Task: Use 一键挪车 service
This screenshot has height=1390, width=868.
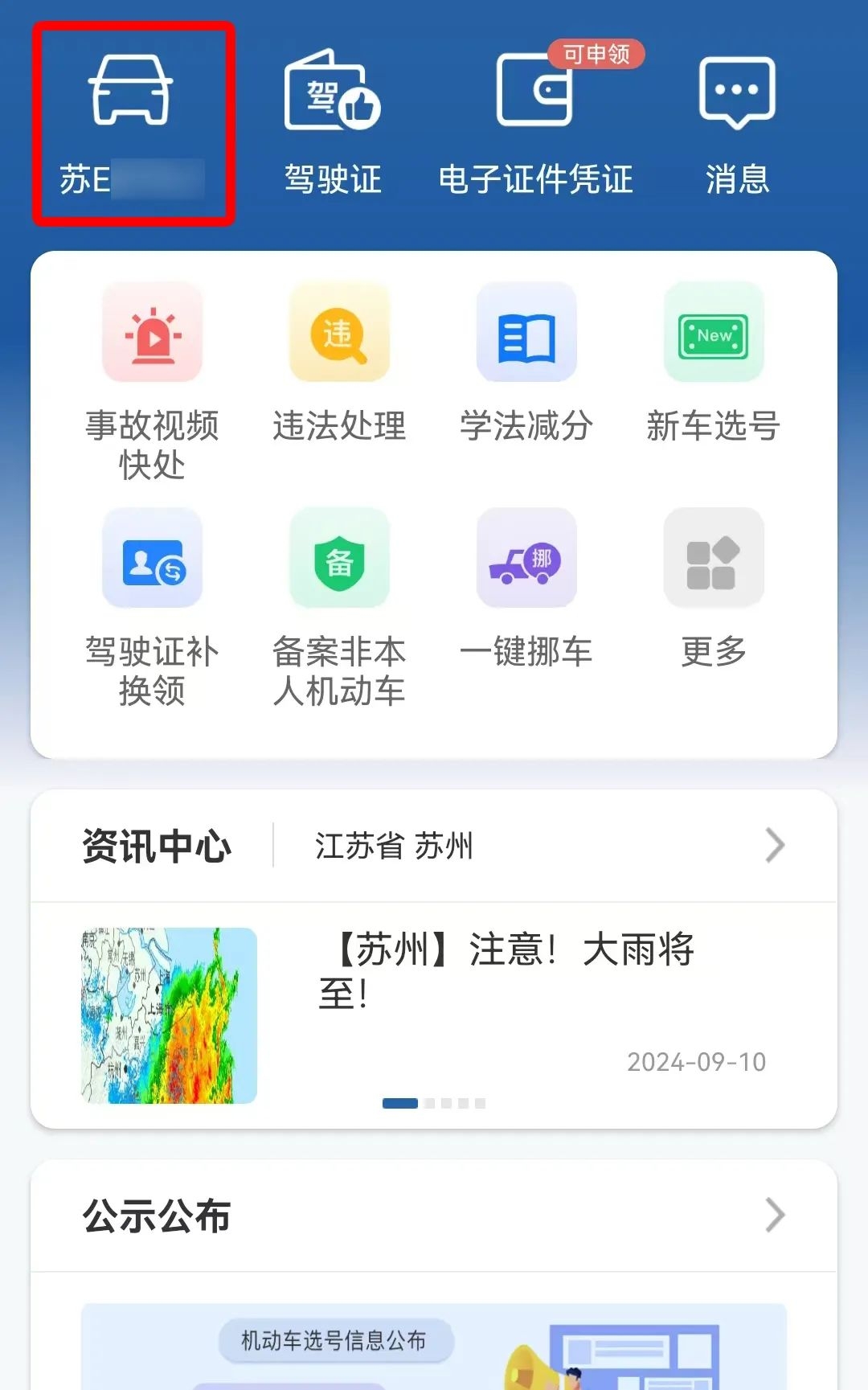Action: point(526,588)
